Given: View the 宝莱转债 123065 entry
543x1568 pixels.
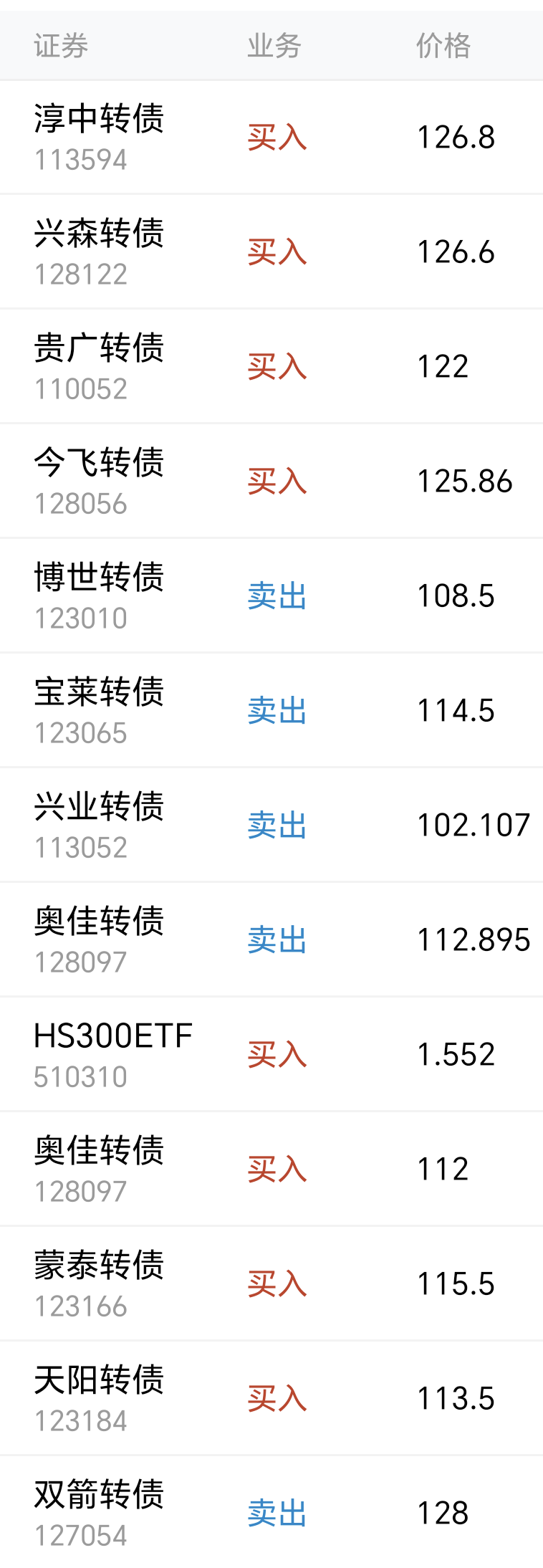Looking at the screenshot, I should click(x=271, y=710).
